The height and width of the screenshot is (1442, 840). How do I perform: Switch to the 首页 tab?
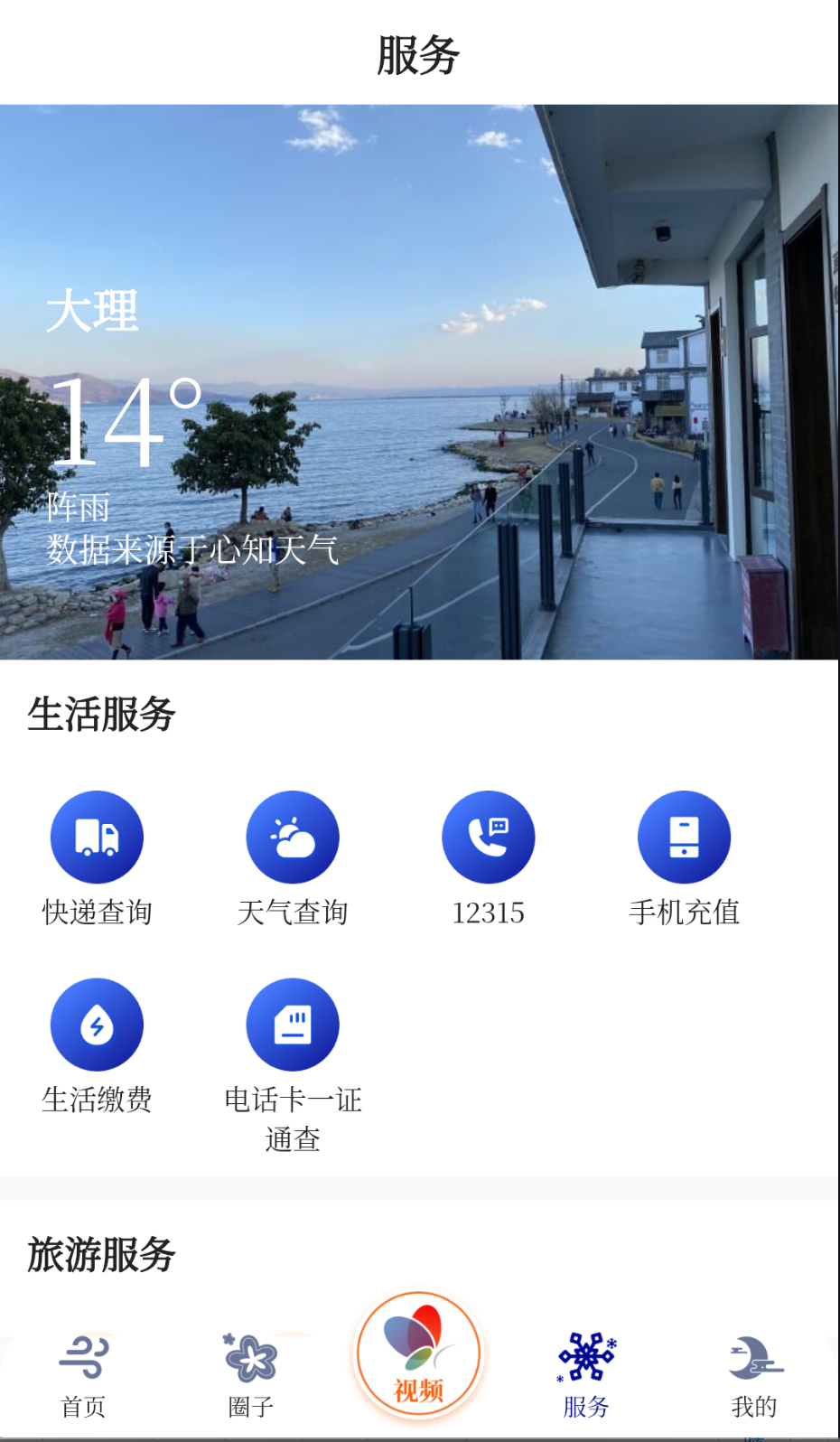86,1407
